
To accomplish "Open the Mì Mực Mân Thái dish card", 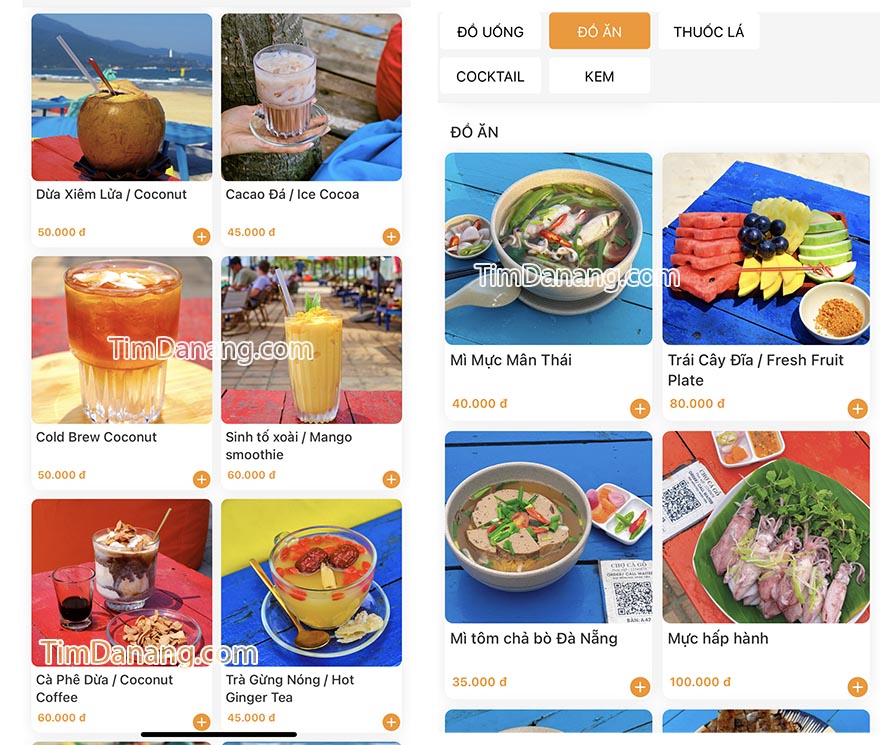I will point(548,250).
